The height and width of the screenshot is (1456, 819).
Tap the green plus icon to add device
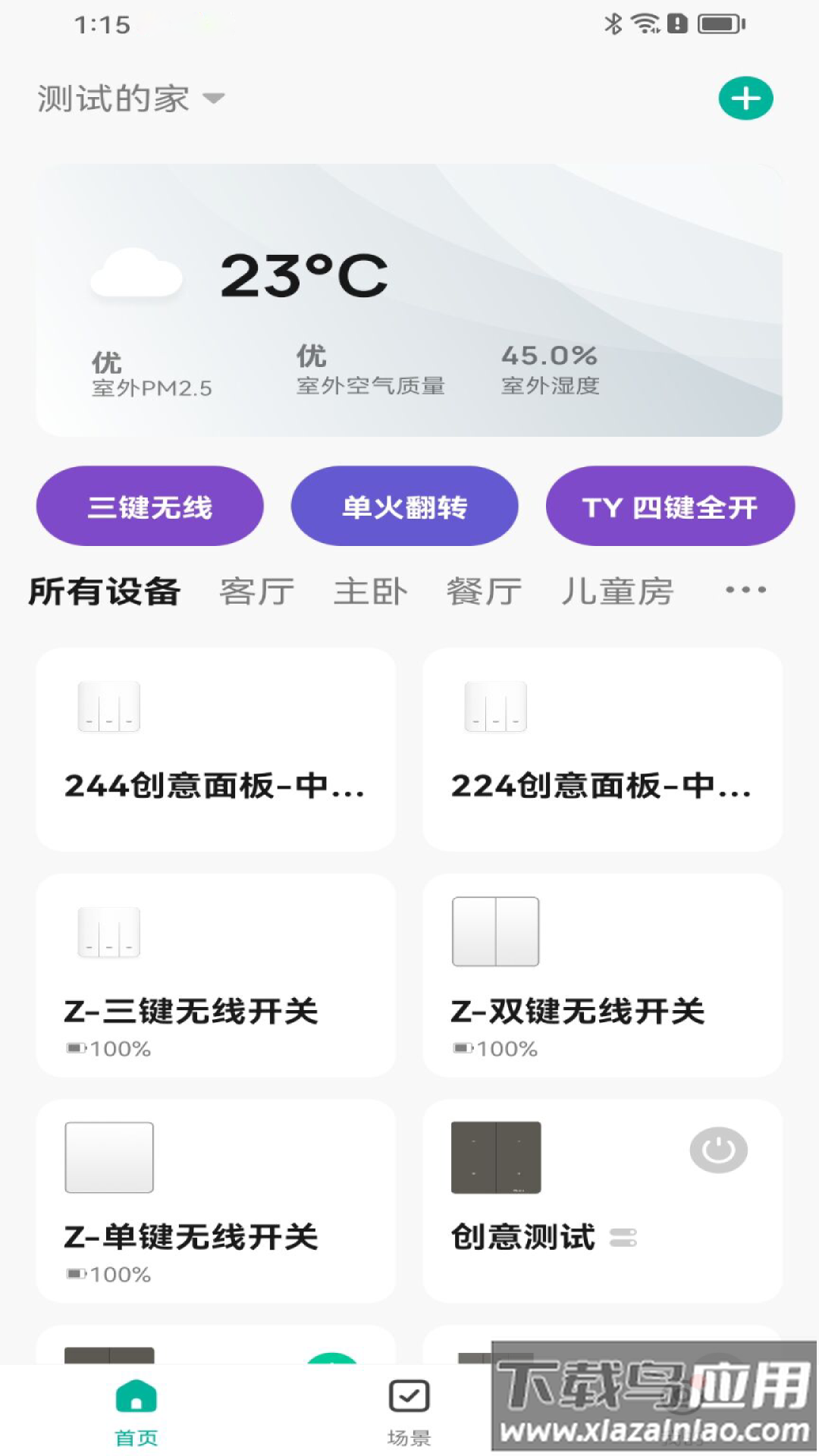click(x=747, y=98)
